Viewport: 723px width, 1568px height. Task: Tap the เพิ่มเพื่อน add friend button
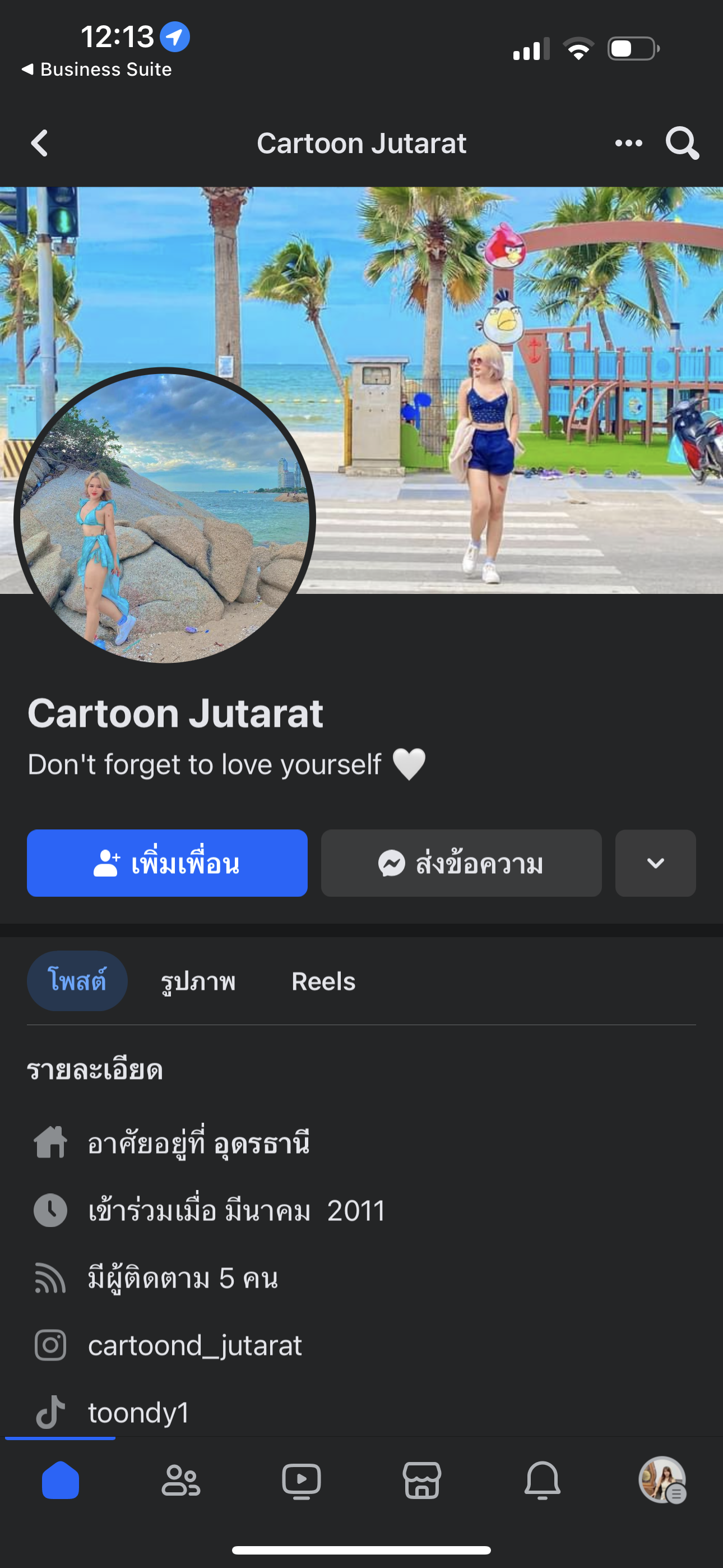(x=167, y=863)
